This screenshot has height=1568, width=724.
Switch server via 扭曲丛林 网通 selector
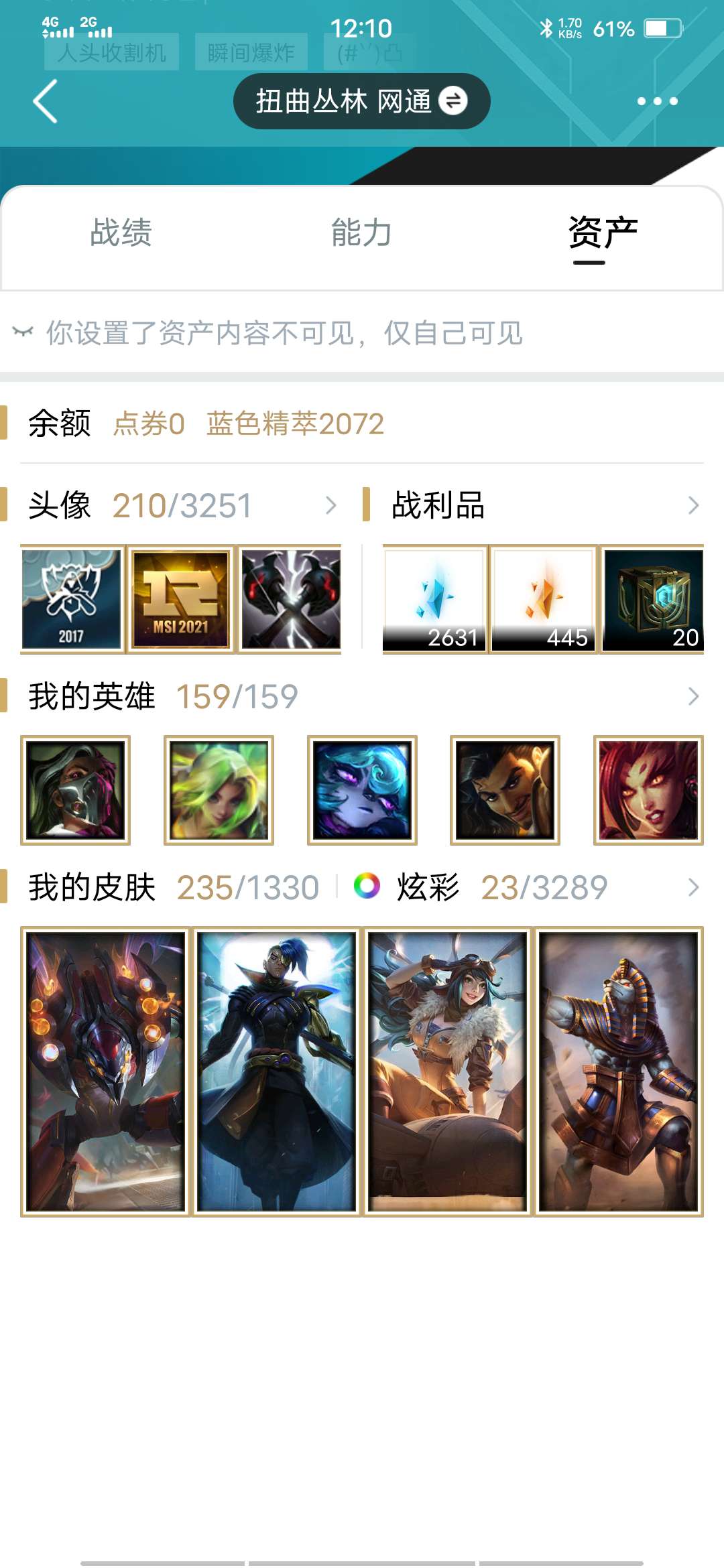coord(361,101)
